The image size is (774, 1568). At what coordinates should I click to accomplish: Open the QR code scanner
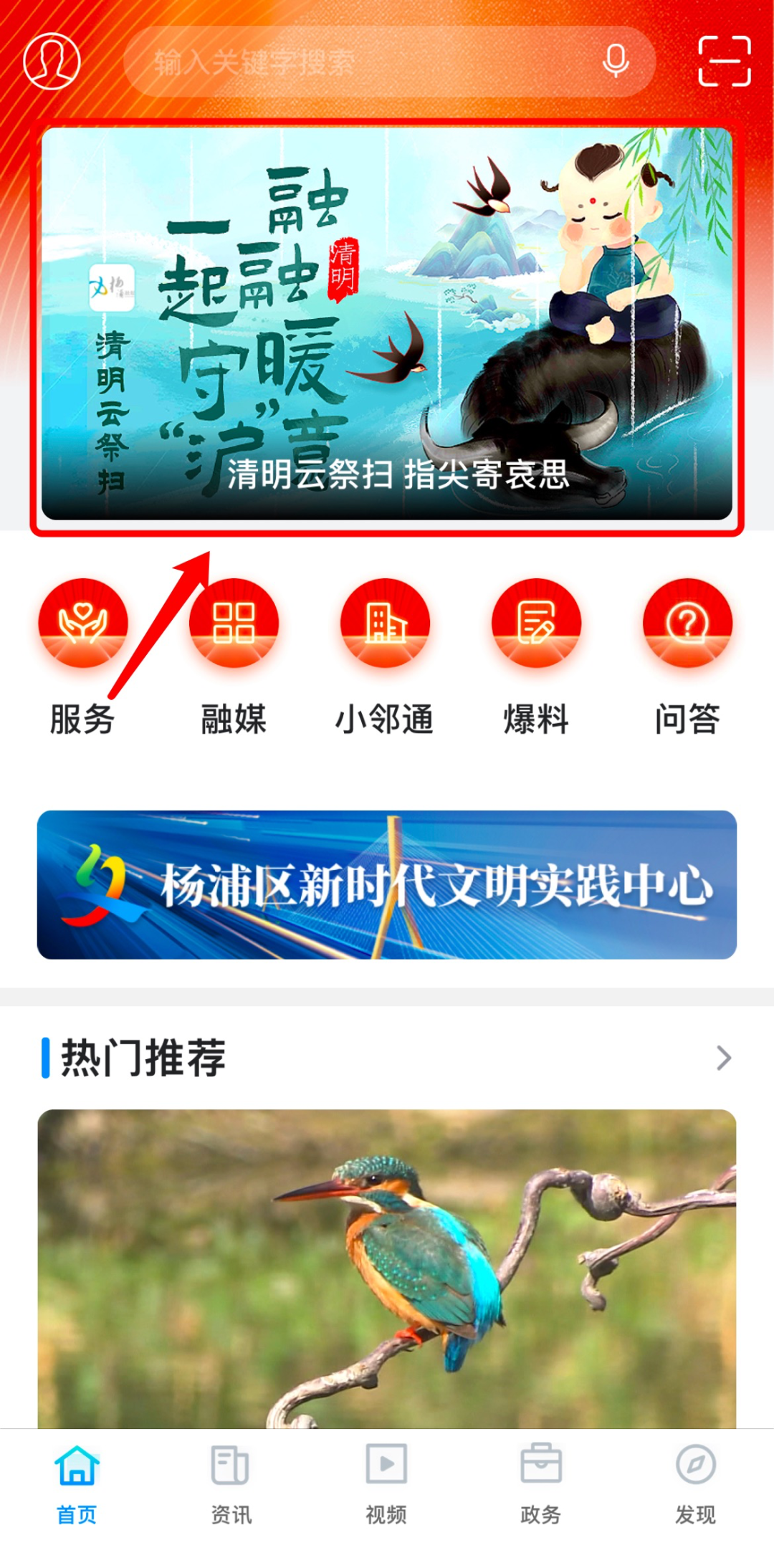click(x=724, y=61)
